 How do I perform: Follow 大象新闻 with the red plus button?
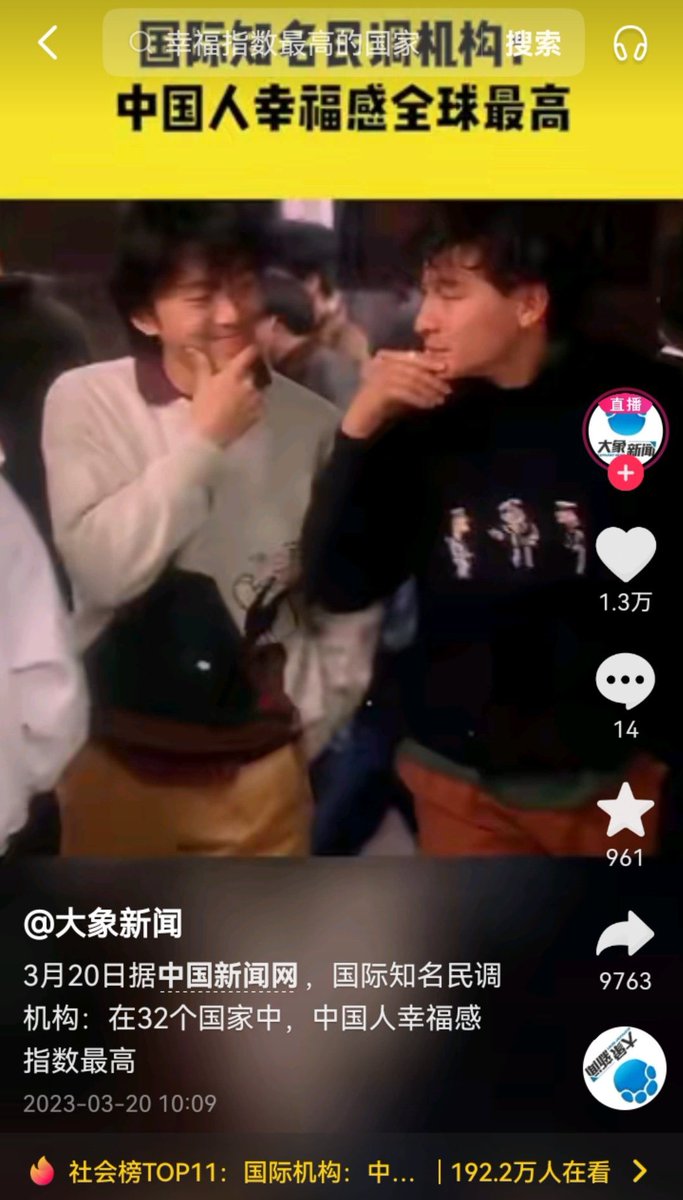[x=626, y=473]
